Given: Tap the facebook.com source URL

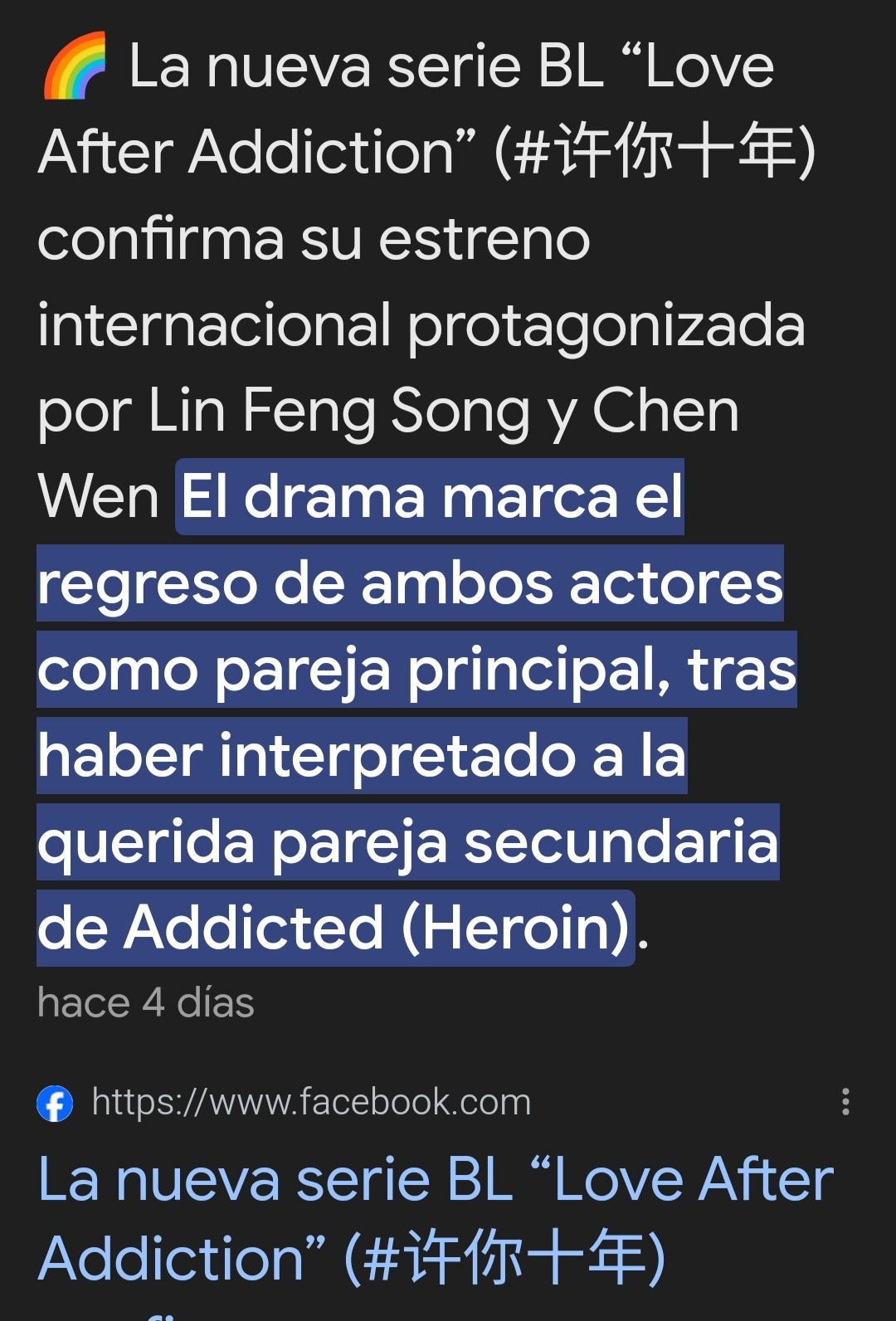Looking at the screenshot, I should (311, 1102).
